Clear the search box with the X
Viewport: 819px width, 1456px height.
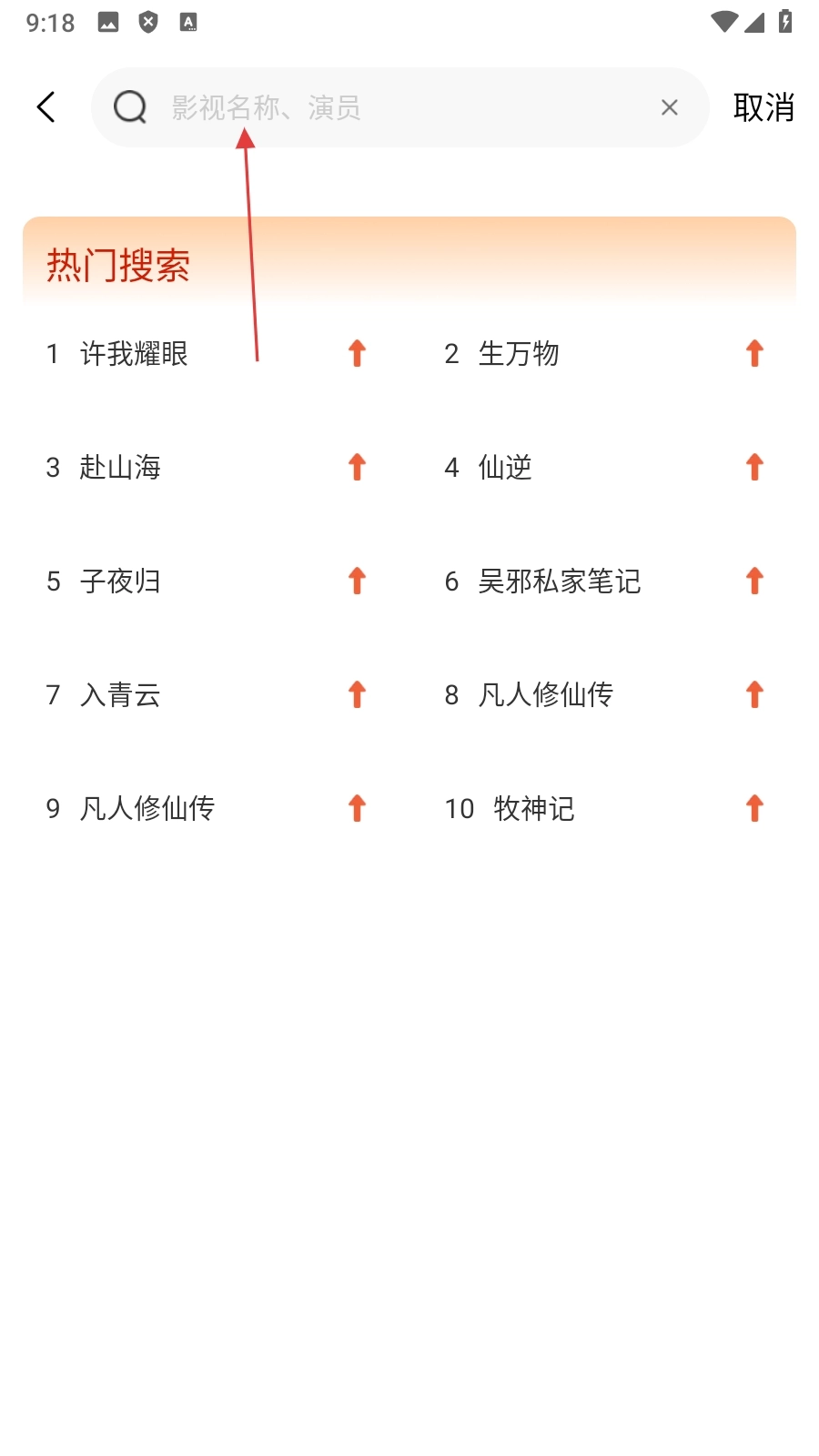670,107
